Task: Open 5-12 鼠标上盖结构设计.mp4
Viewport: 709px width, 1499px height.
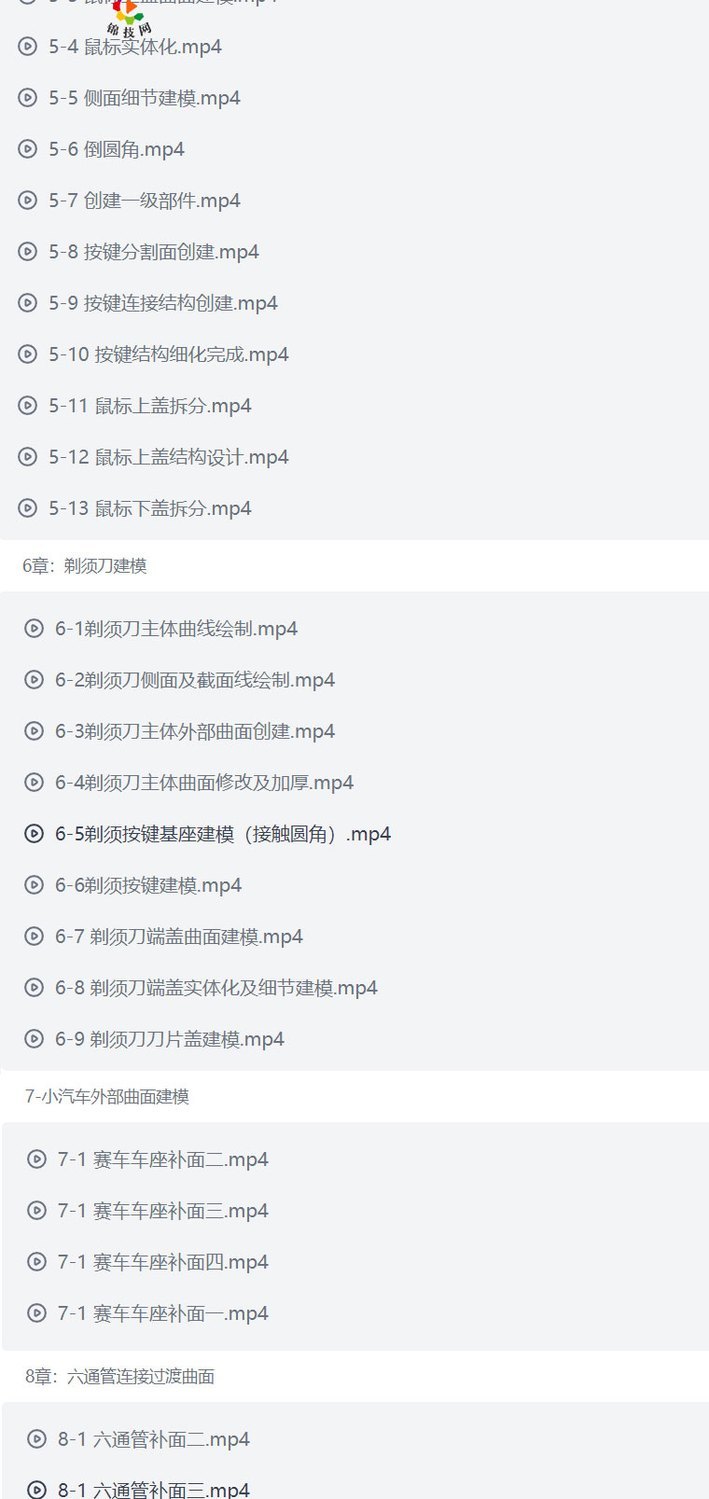Action: pos(168,457)
